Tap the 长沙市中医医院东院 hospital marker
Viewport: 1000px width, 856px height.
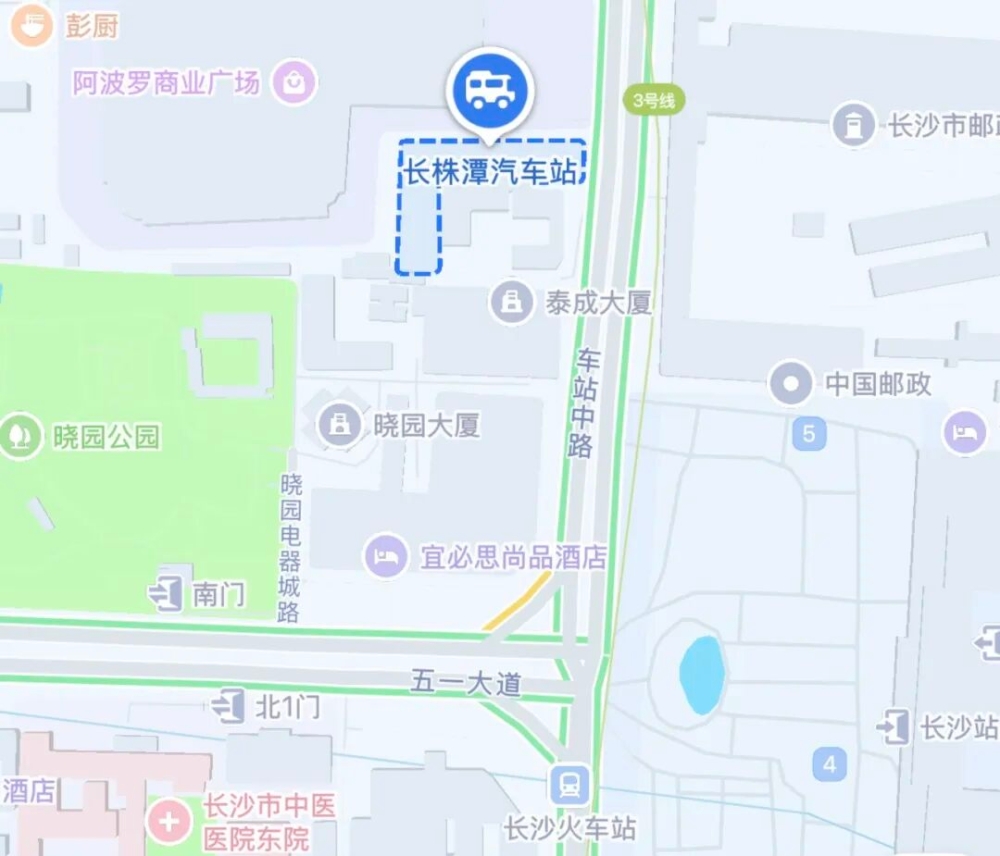[x=169, y=822]
